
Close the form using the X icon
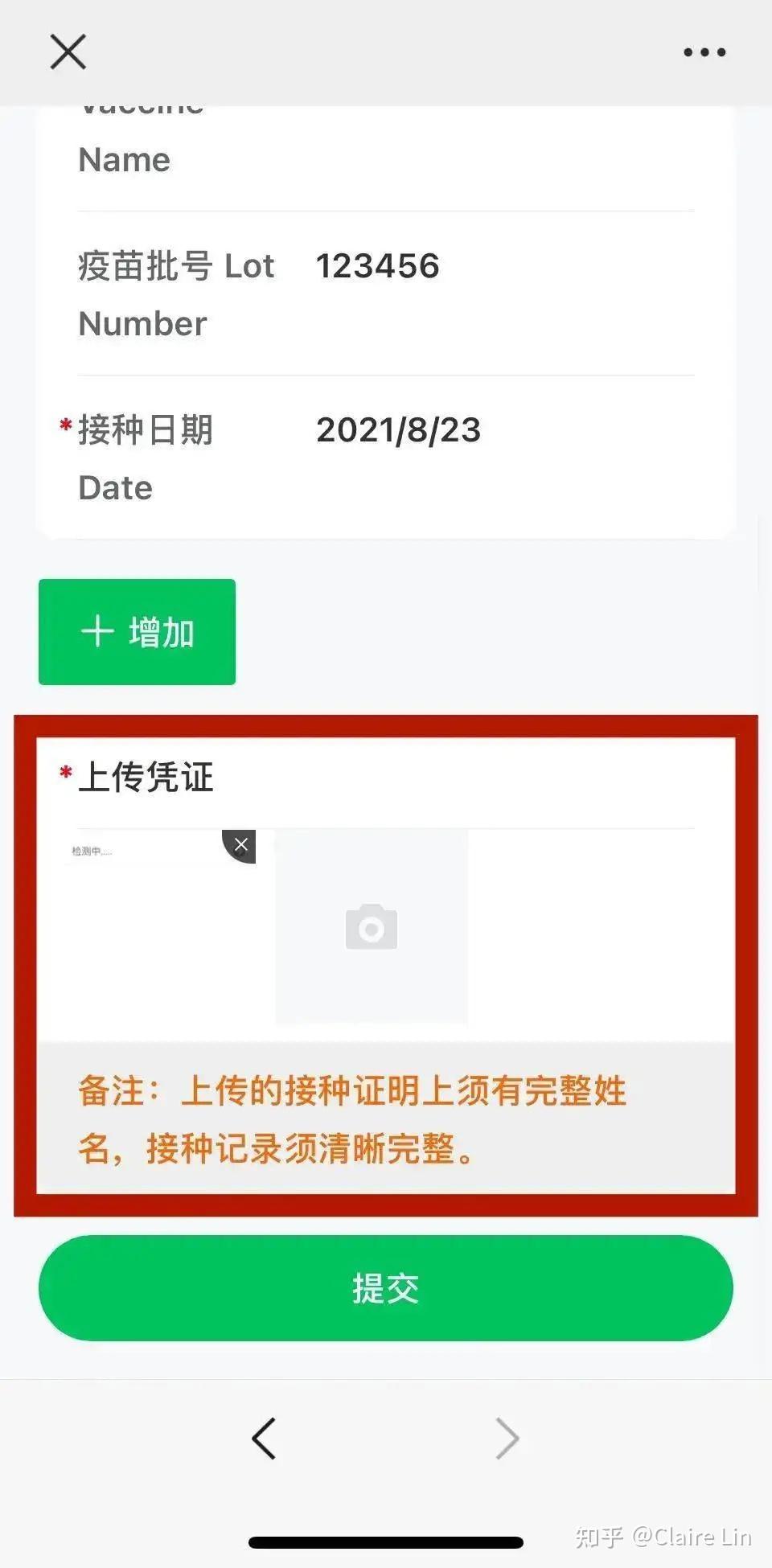(68, 51)
